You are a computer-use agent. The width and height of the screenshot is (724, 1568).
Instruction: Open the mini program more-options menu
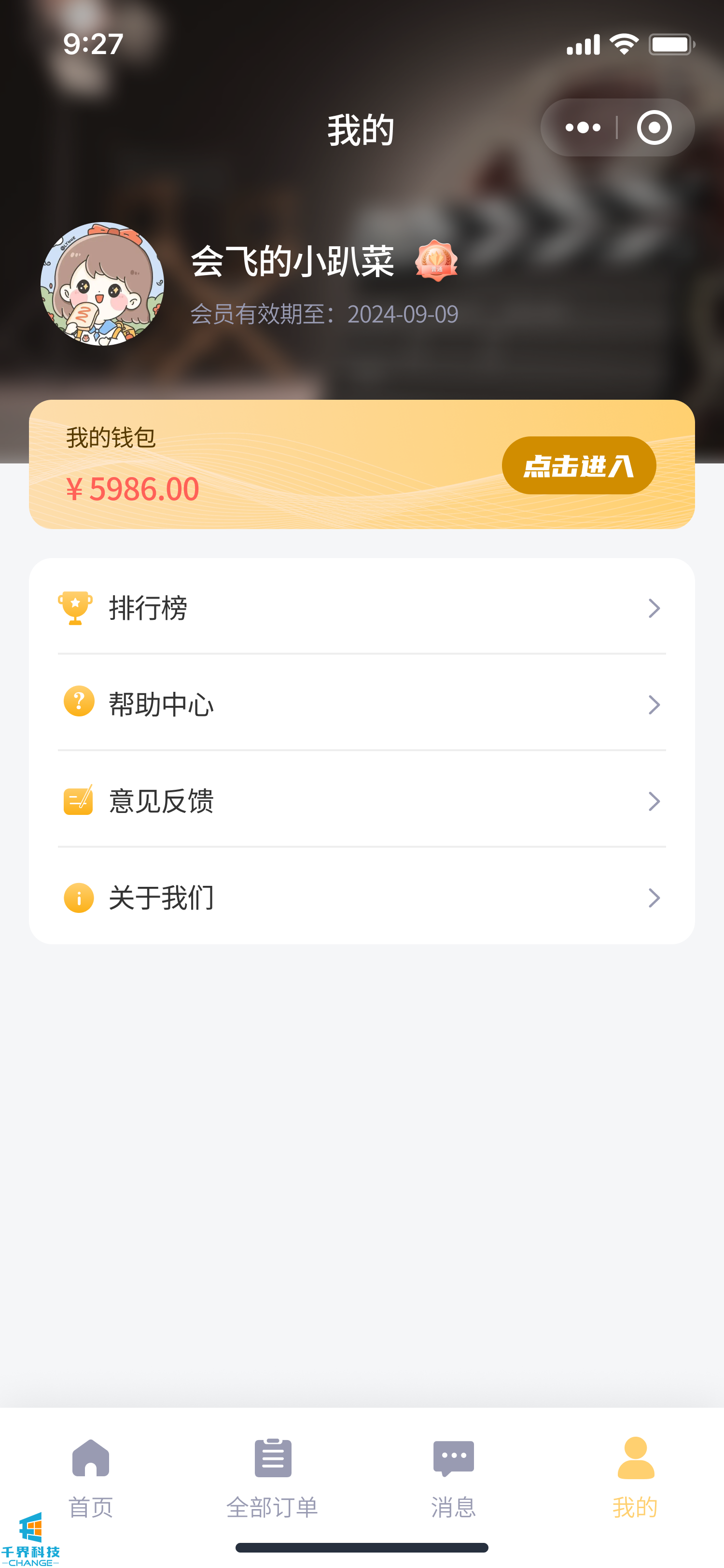(x=582, y=128)
